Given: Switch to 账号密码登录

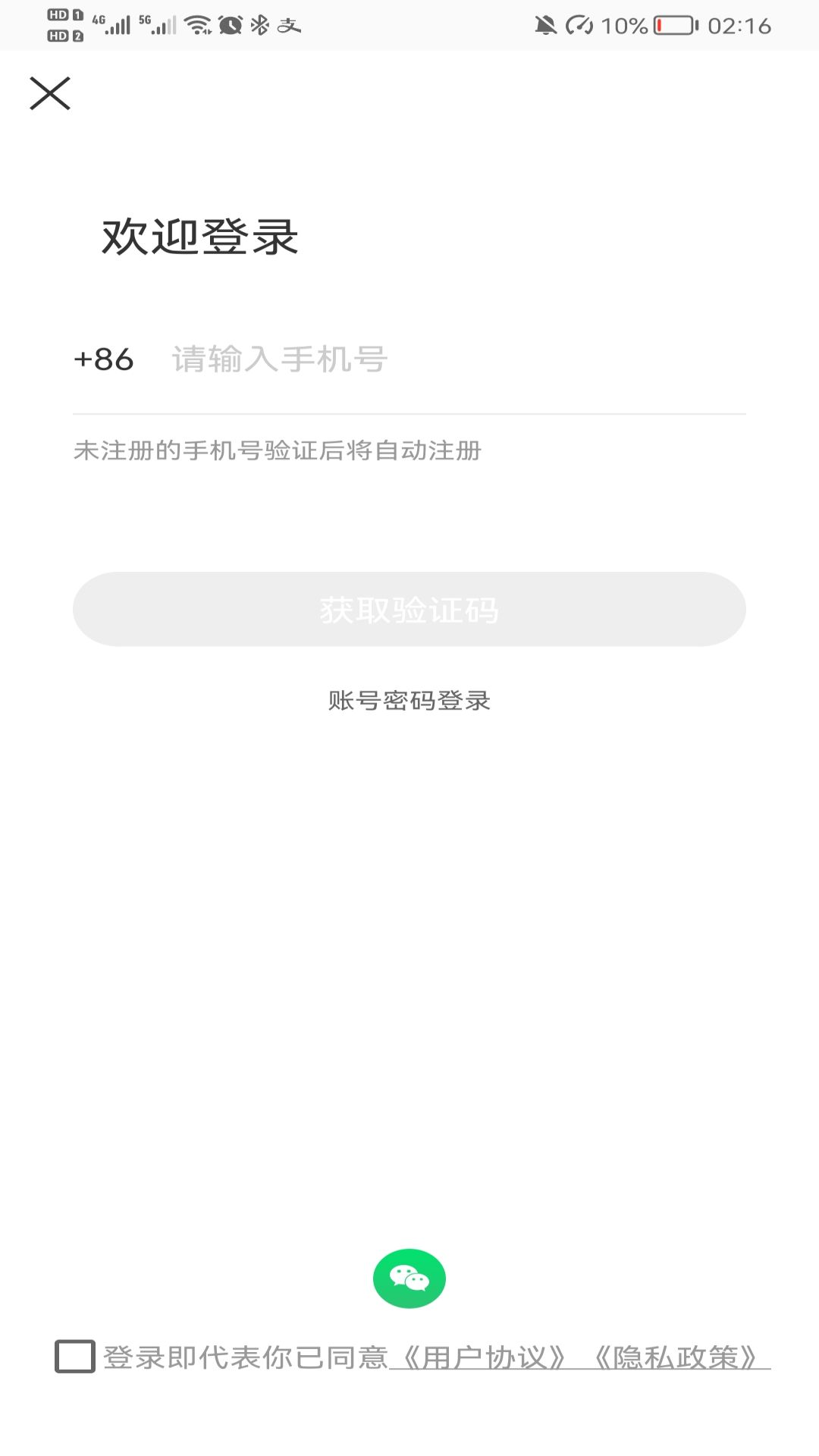Looking at the screenshot, I should coord(409,701).
